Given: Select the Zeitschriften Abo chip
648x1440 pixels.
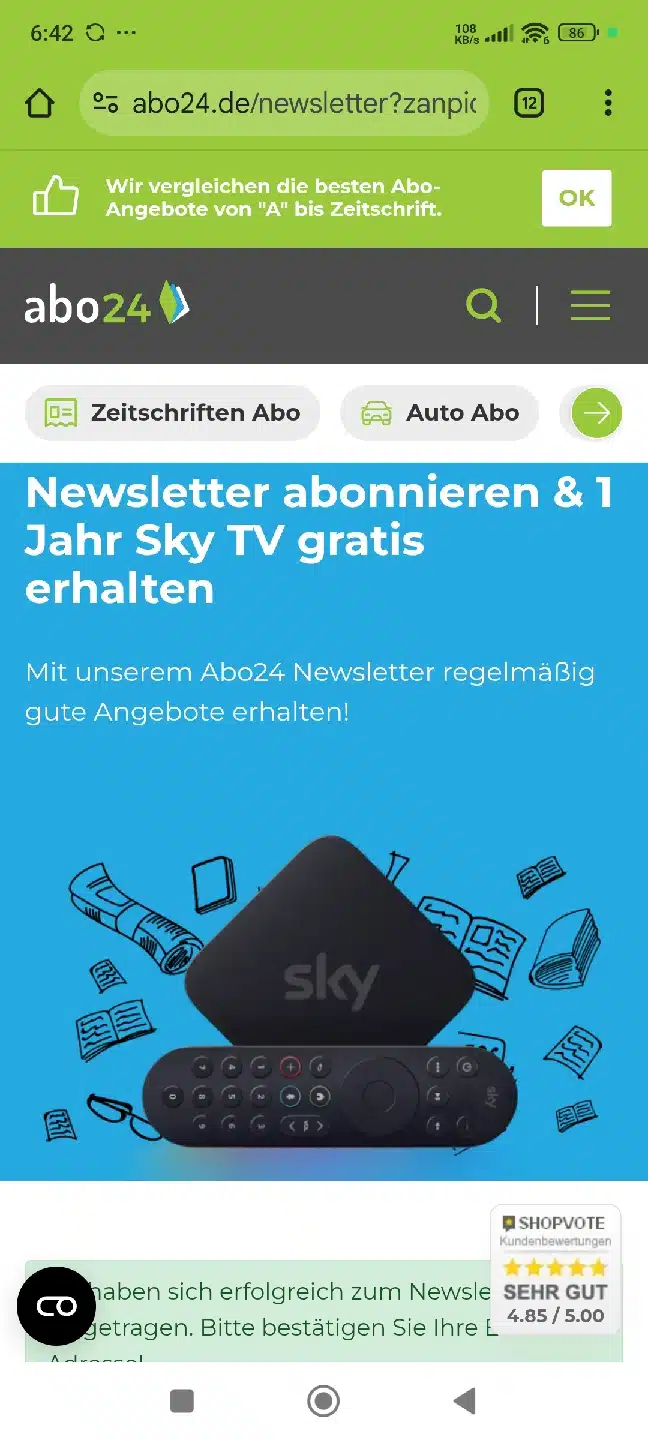Looking at the screenshot, I should tap(173, 413).
